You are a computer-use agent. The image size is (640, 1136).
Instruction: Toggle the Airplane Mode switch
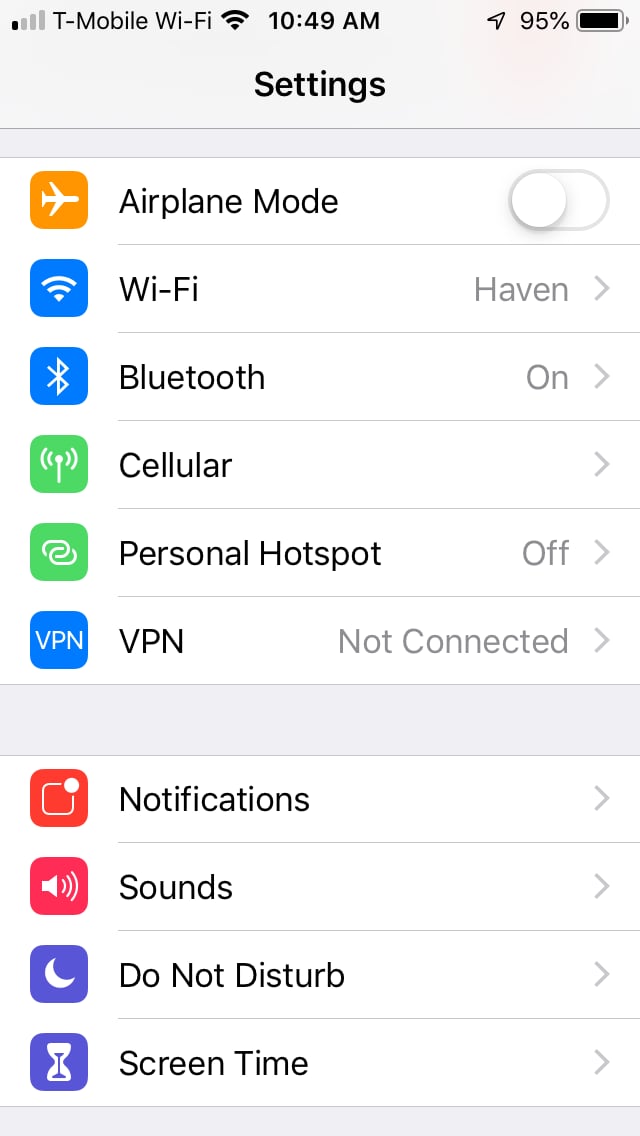point(559,200)
